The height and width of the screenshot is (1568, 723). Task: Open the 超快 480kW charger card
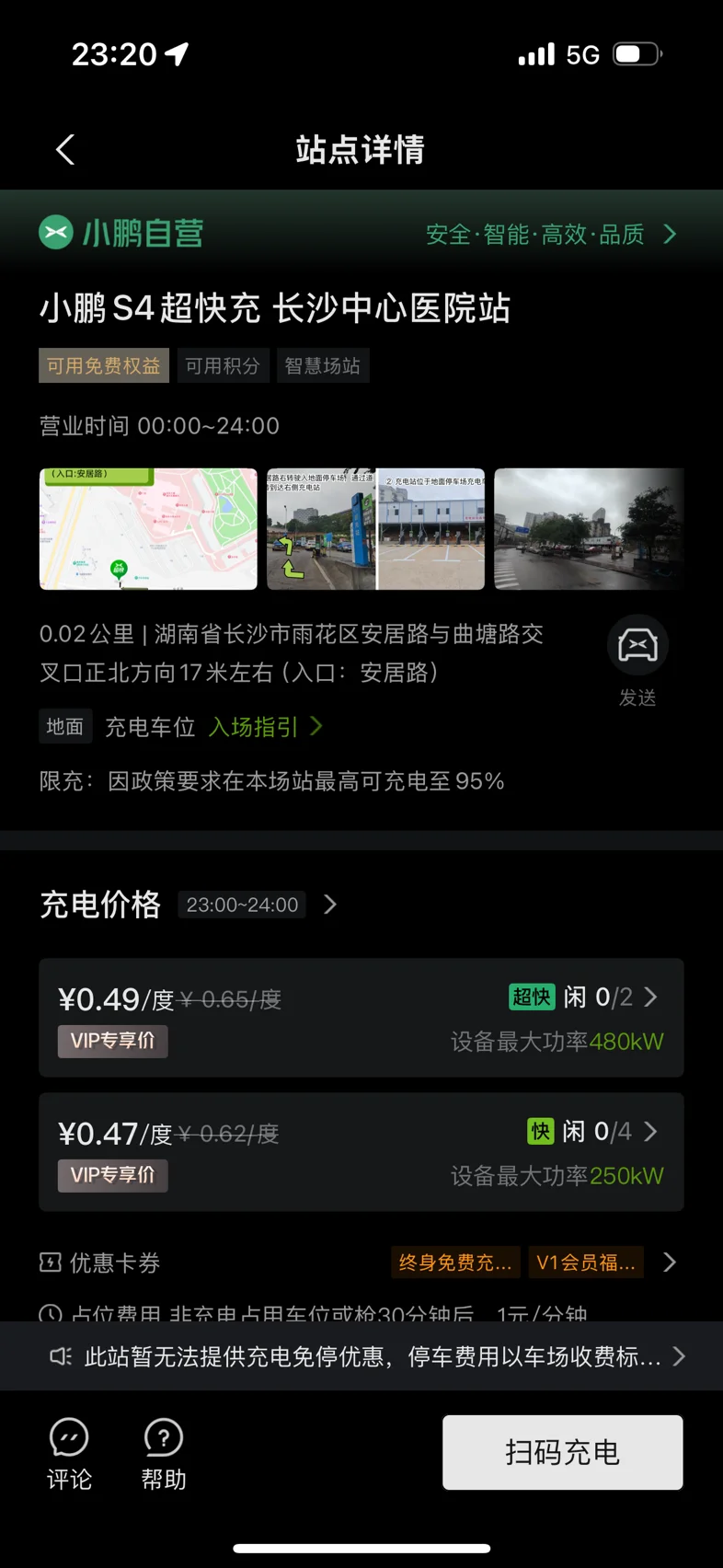click(x=361, y=1018)
